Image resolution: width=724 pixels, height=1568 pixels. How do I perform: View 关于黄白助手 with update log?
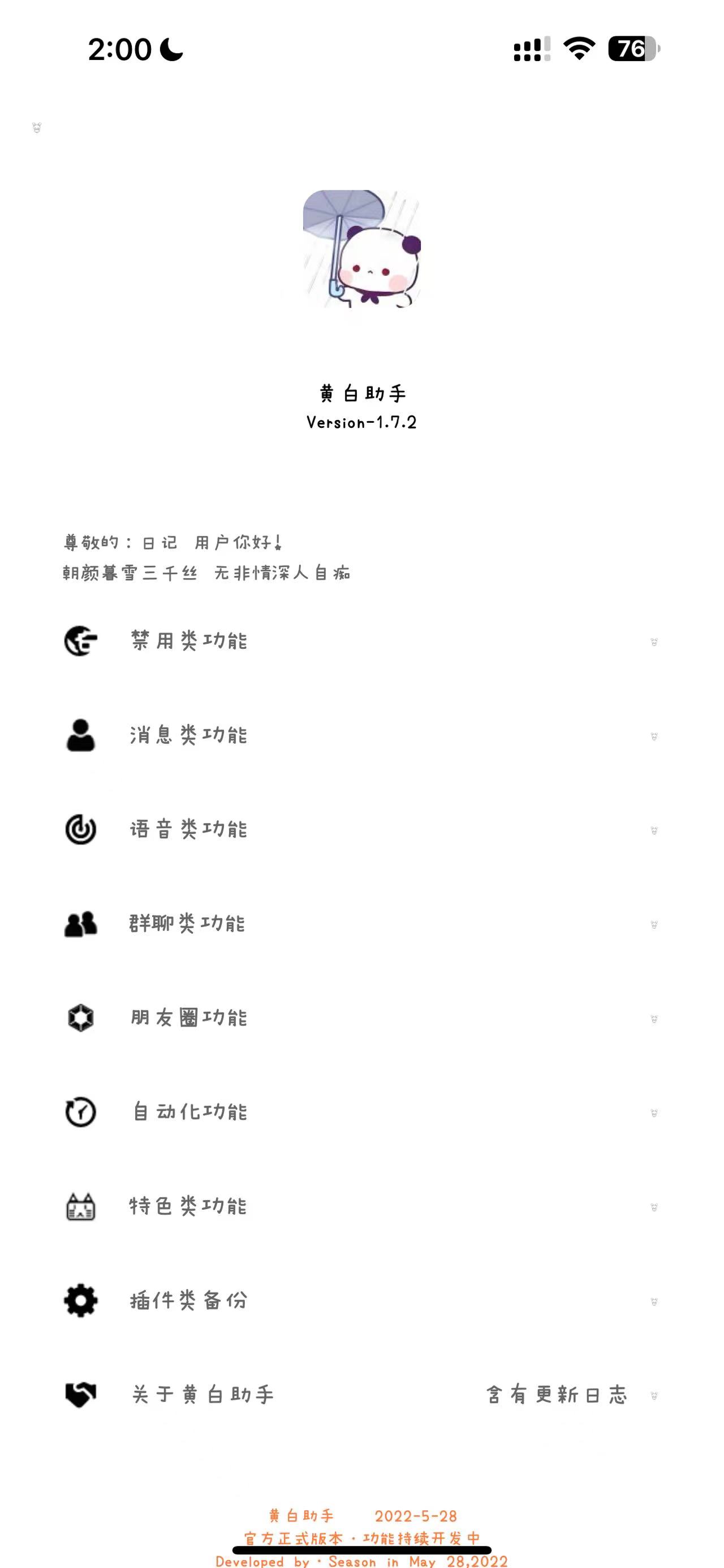click(x=204, y=1395)
